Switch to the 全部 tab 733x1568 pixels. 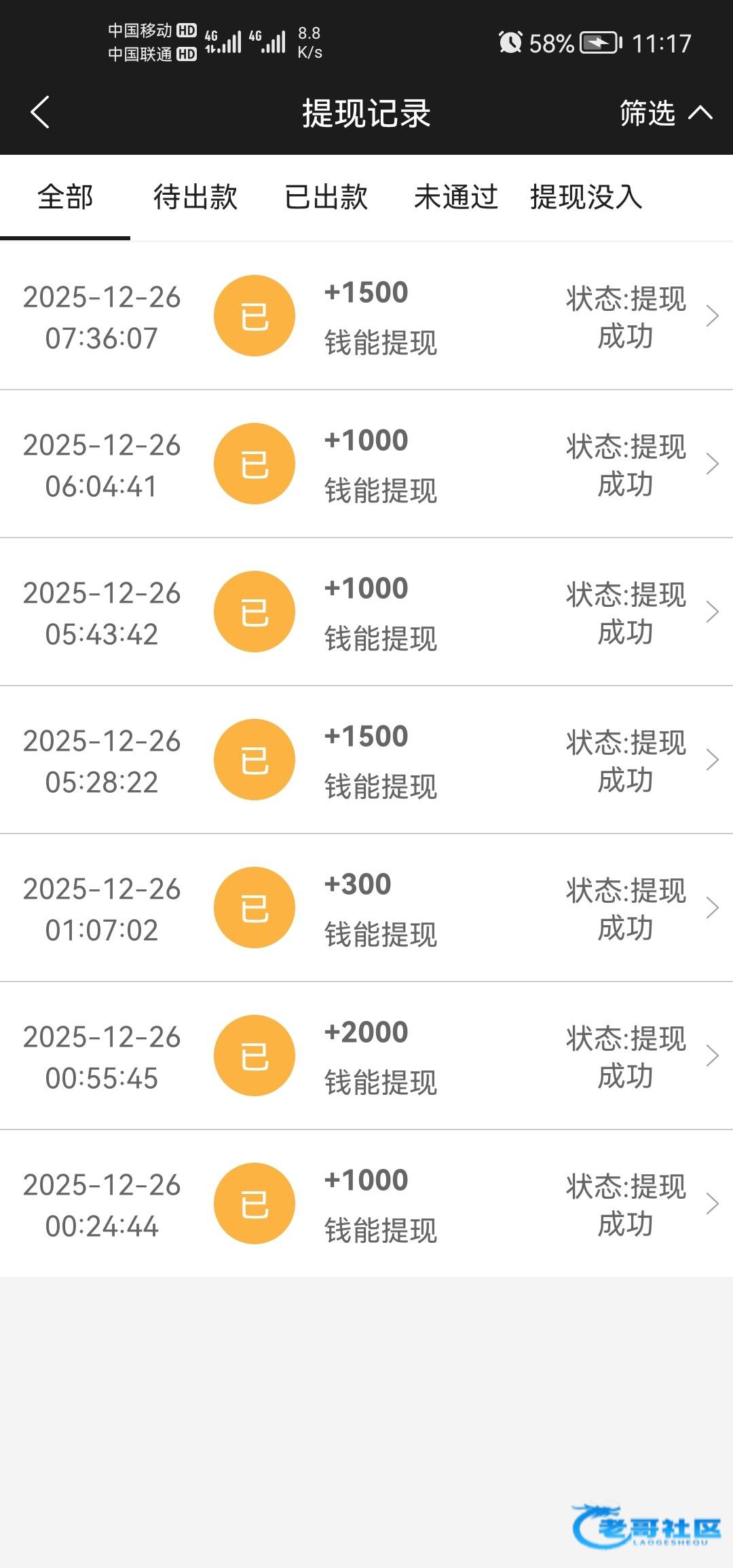[65, 198]
